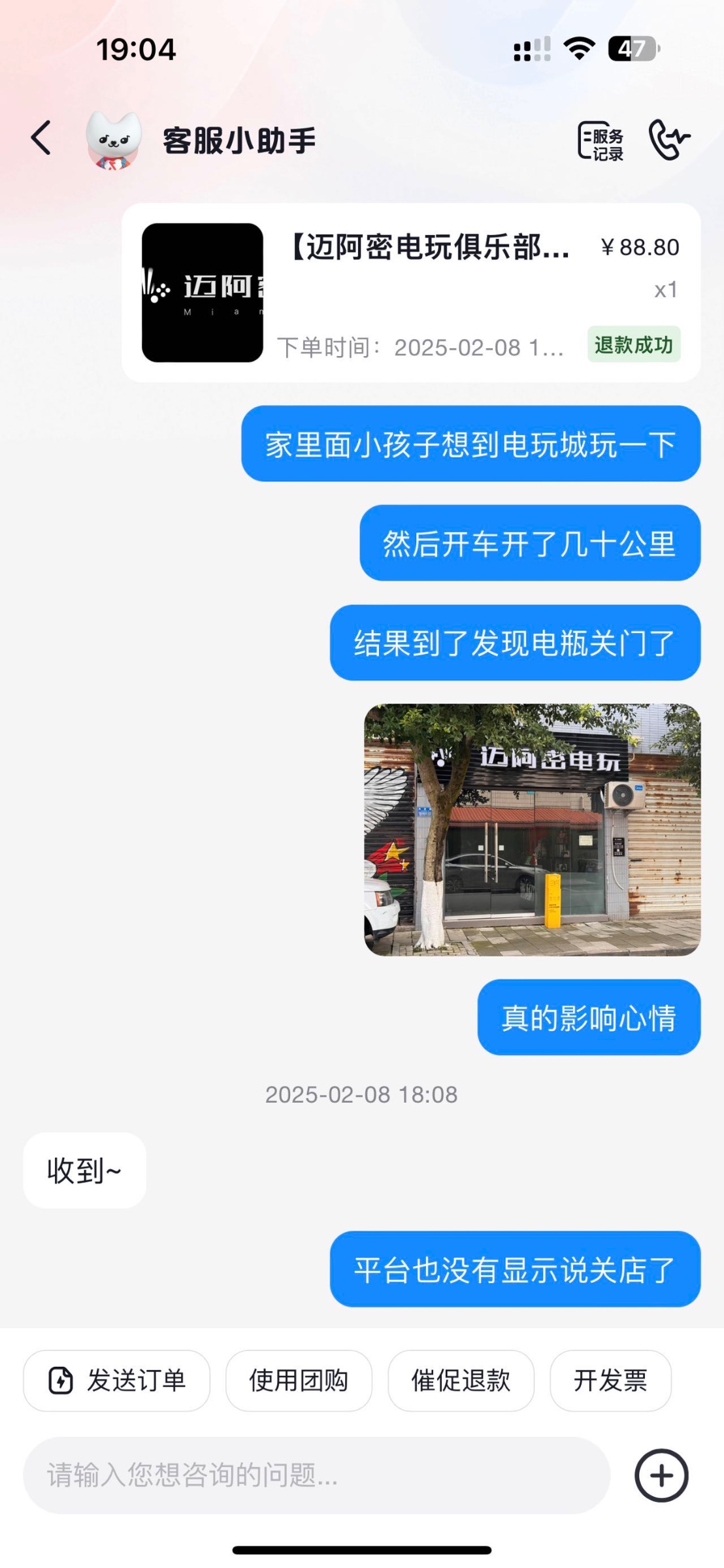Open the 服务记录 service records

click(x=601, y=140)
